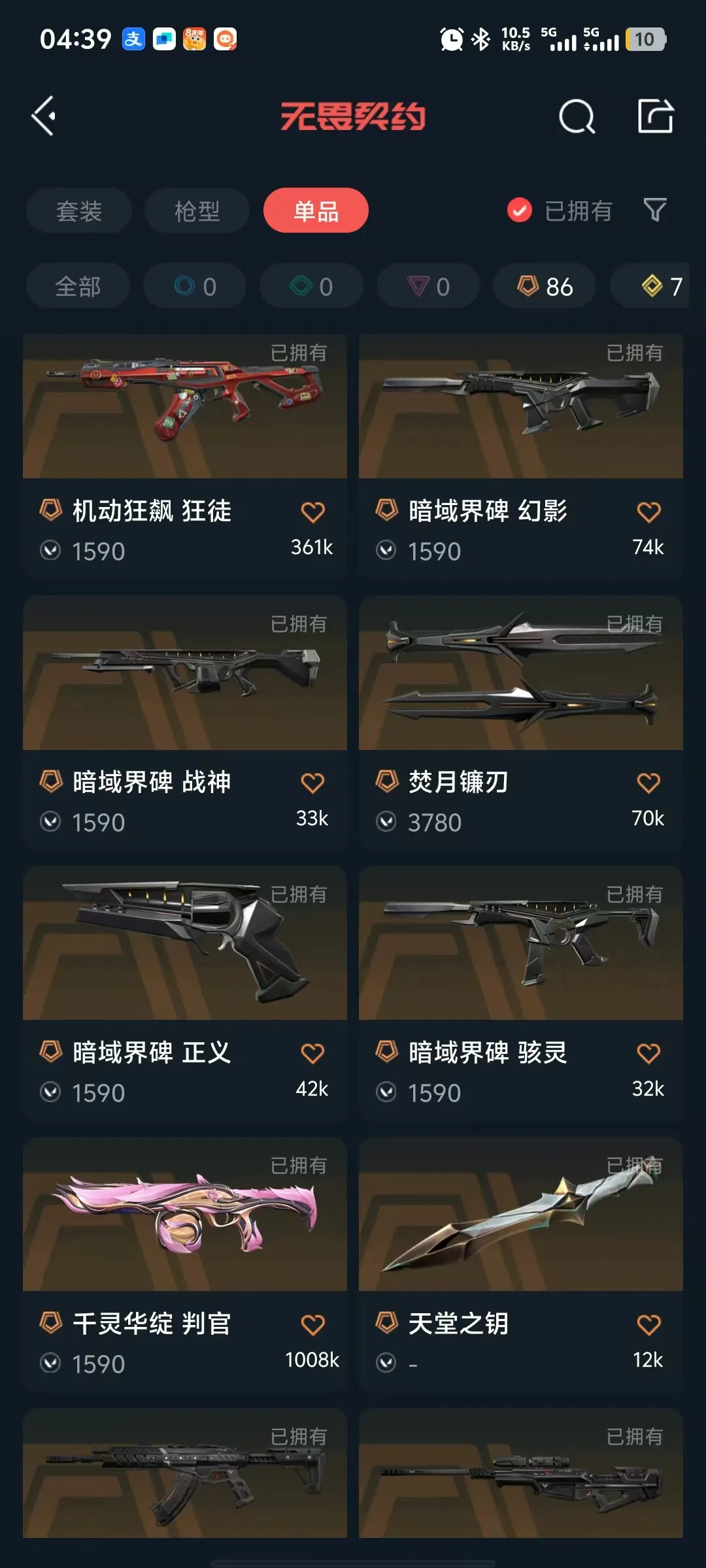
Task: Select the purple rarity chip showing 0
Action: tap(428, 286)
